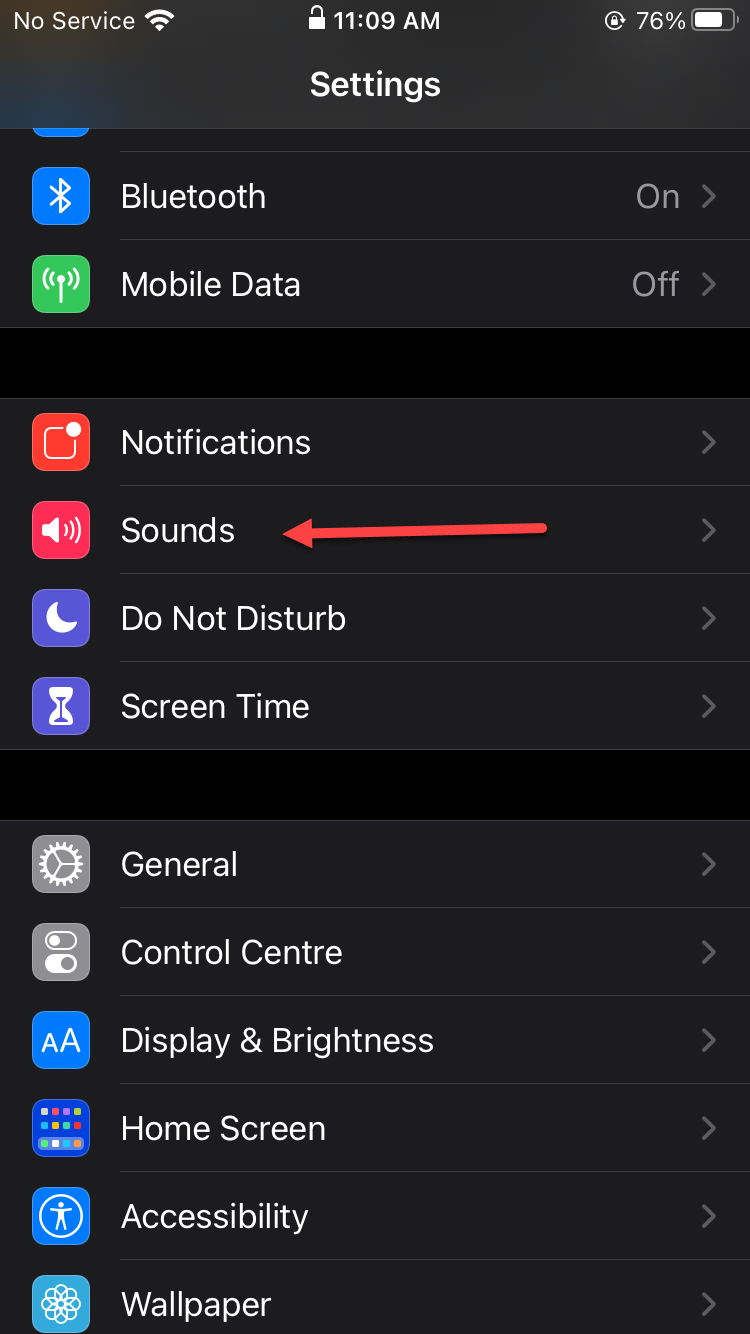
Task: Open Control Centre settings
Action: tap(231, 953)
